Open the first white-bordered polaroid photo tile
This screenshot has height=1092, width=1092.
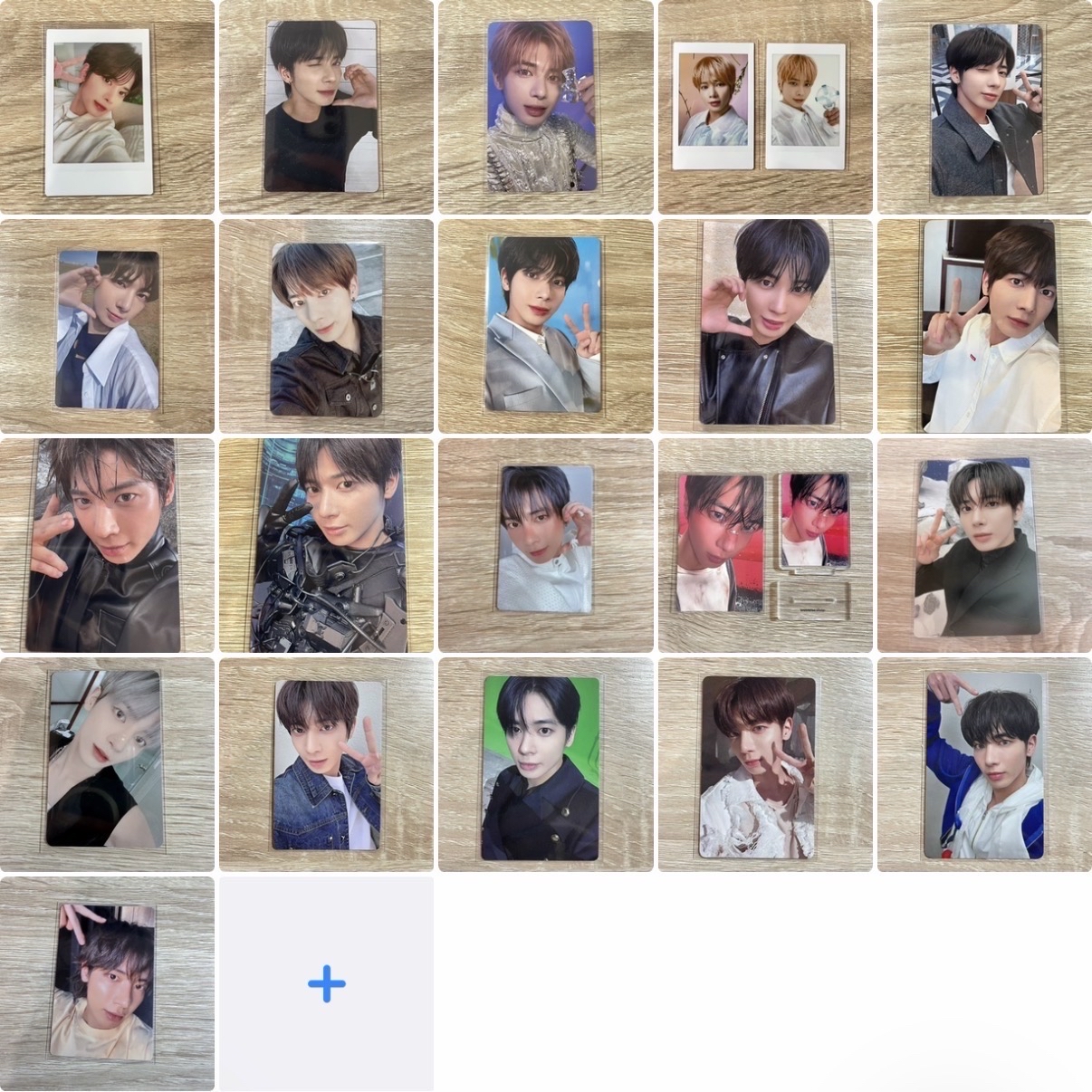(x=107, y=107)
